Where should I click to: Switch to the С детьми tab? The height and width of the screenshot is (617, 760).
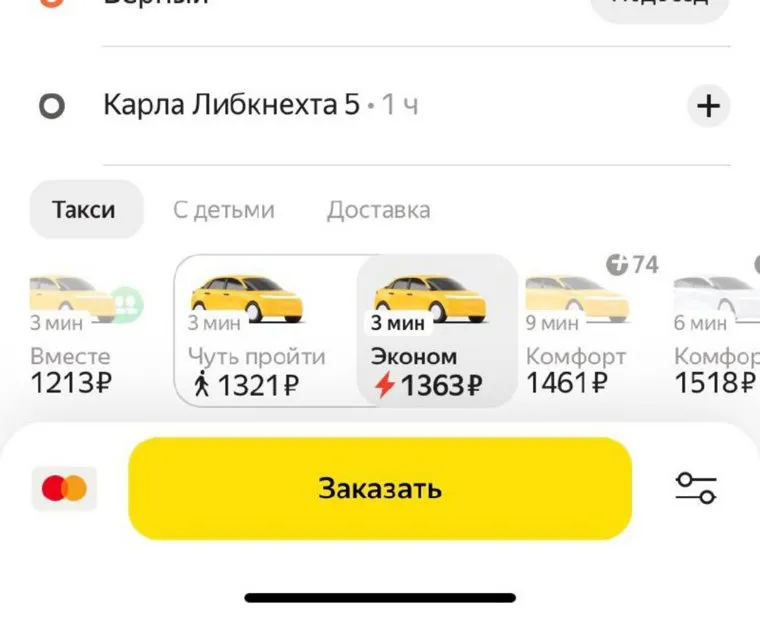pos(223,210)
